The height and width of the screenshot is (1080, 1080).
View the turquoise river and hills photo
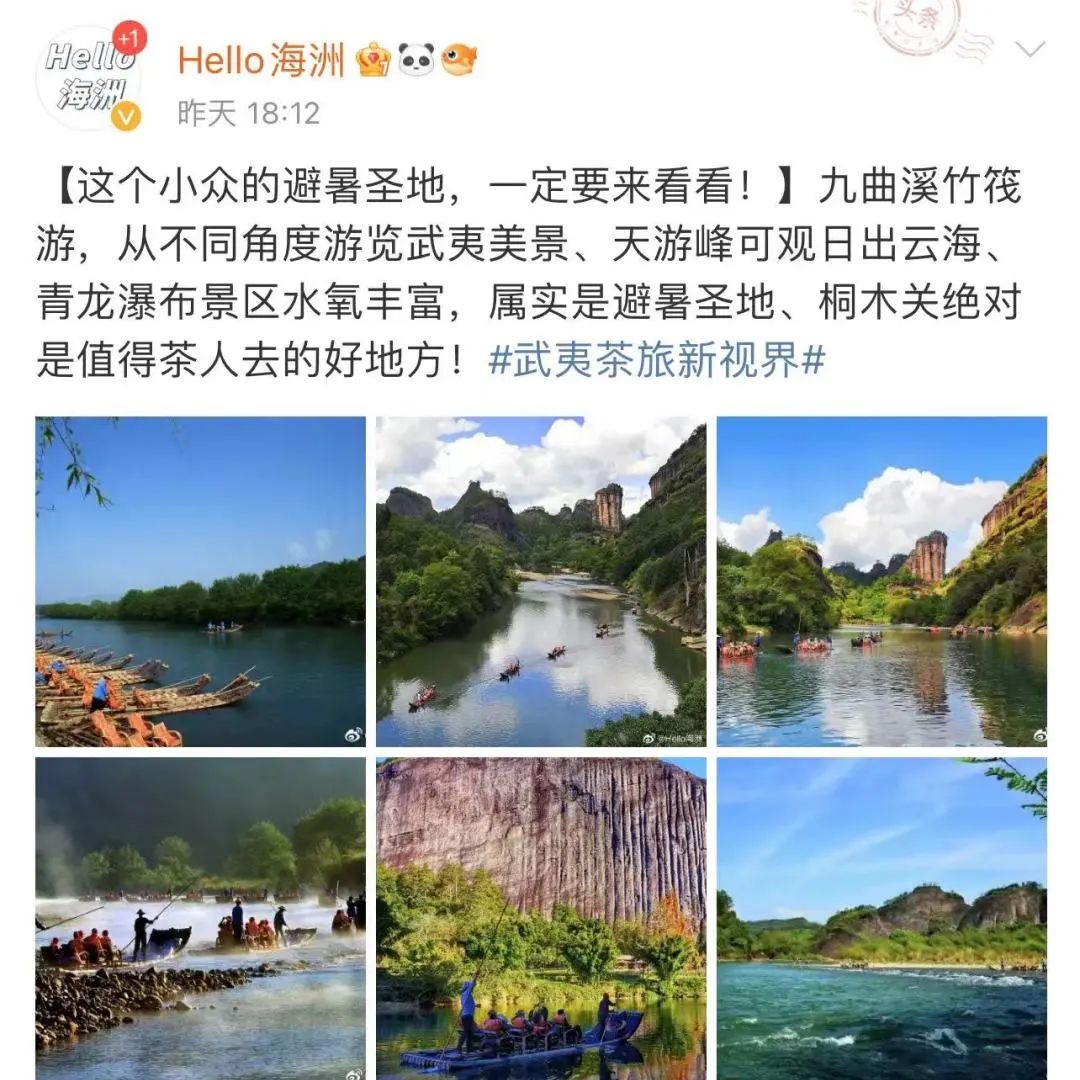[x=881, y=916]
